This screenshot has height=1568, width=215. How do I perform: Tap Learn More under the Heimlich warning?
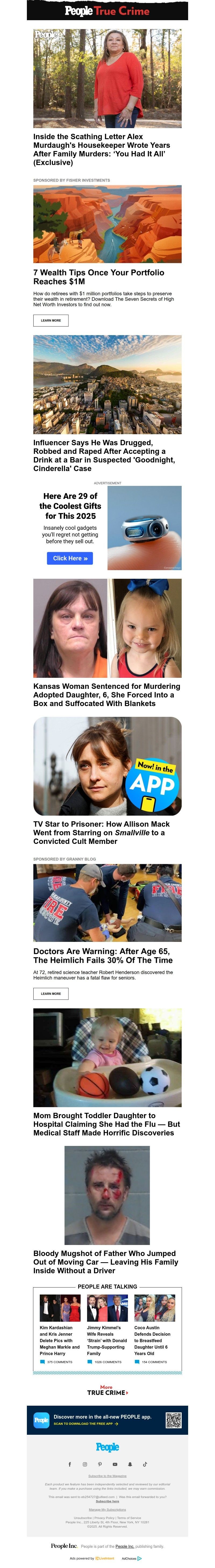(51, 993)
